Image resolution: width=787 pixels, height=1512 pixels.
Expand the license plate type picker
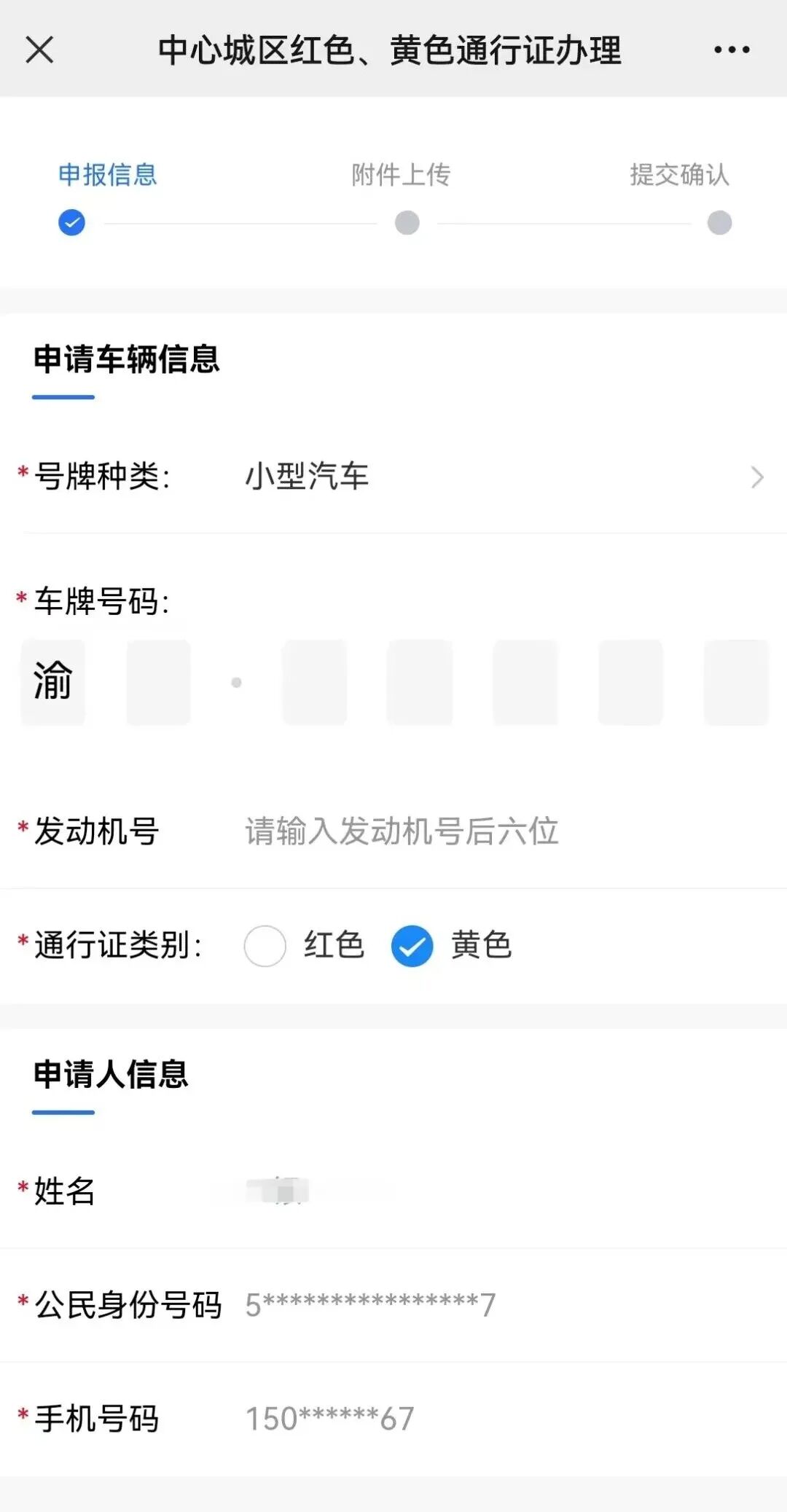[306, 478]
